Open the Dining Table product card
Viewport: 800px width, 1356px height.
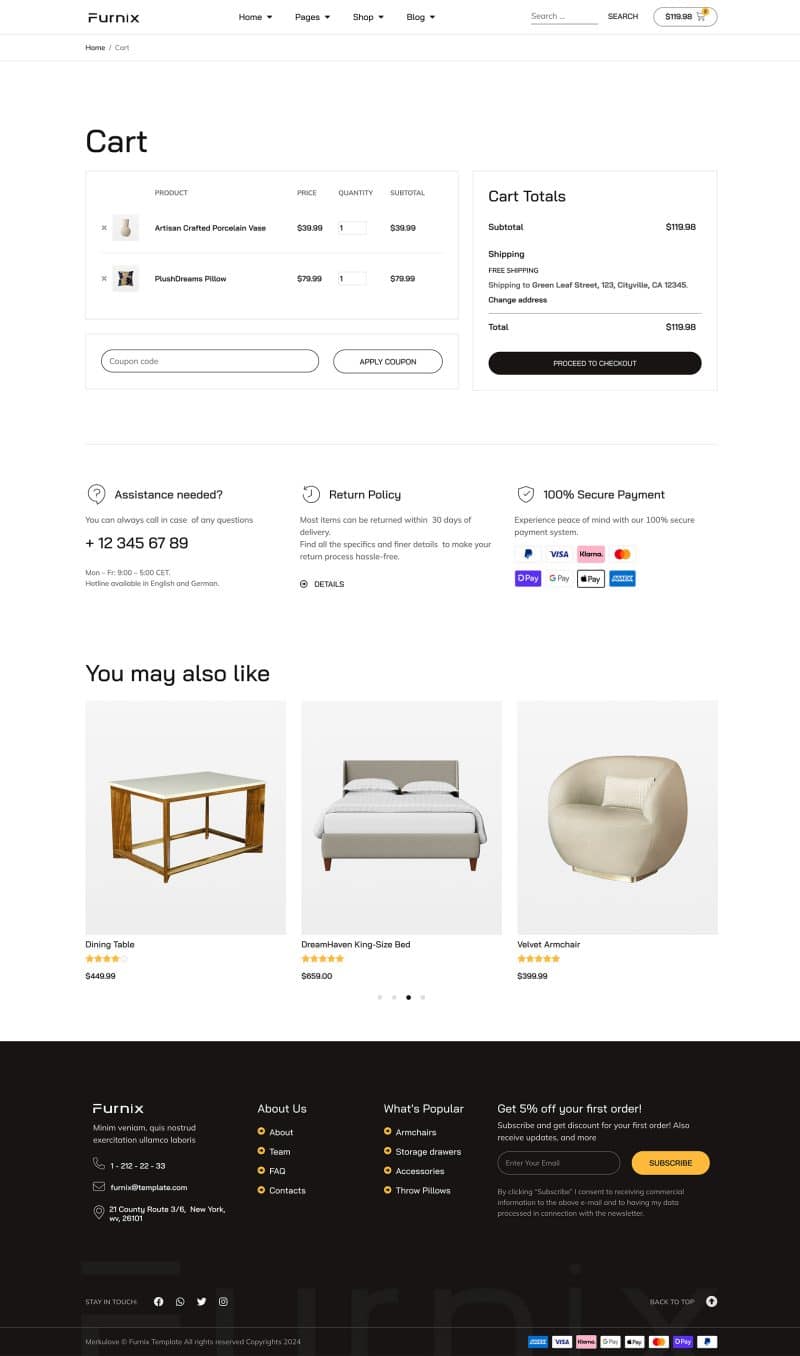[185, 817]
